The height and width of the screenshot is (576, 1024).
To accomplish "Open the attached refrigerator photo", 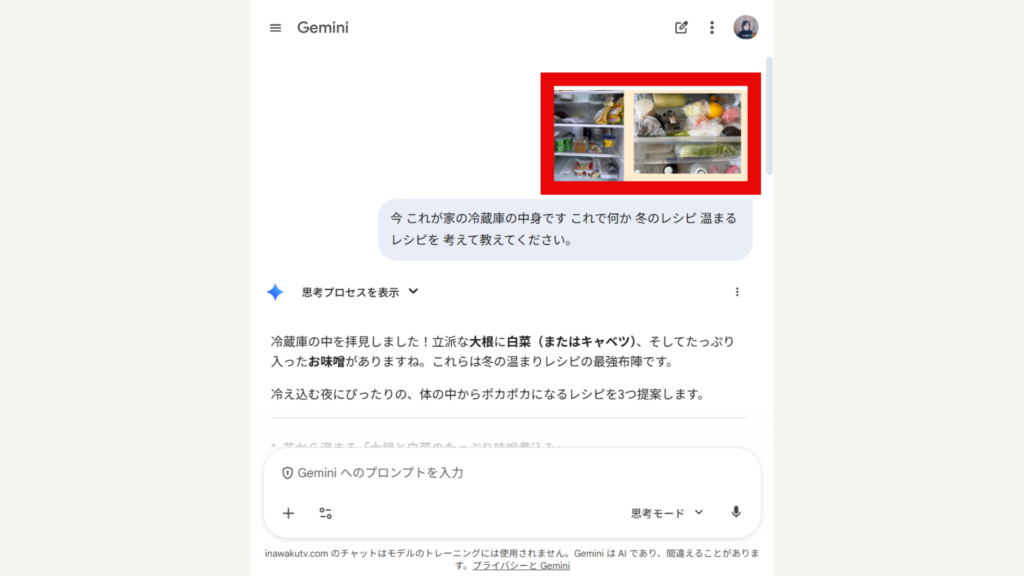I will click(x=650, y=134).
